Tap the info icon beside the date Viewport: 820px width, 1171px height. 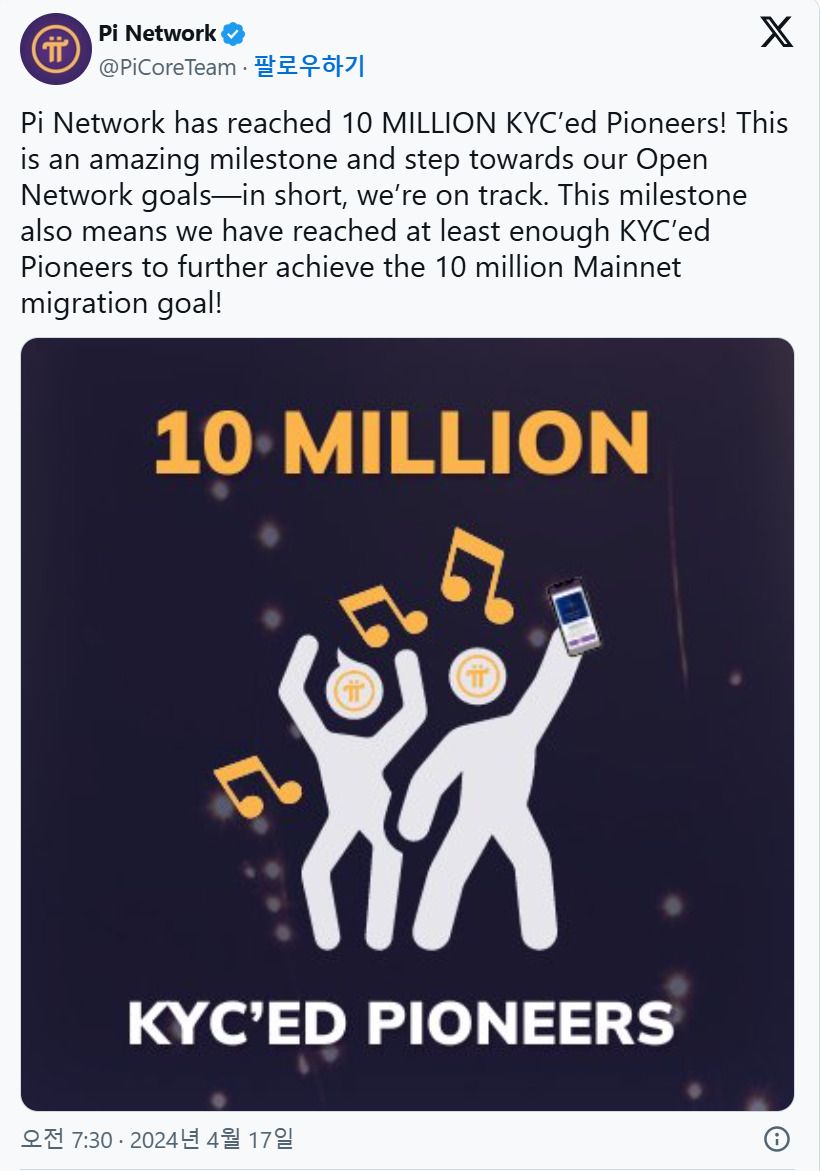(777, 1139)
